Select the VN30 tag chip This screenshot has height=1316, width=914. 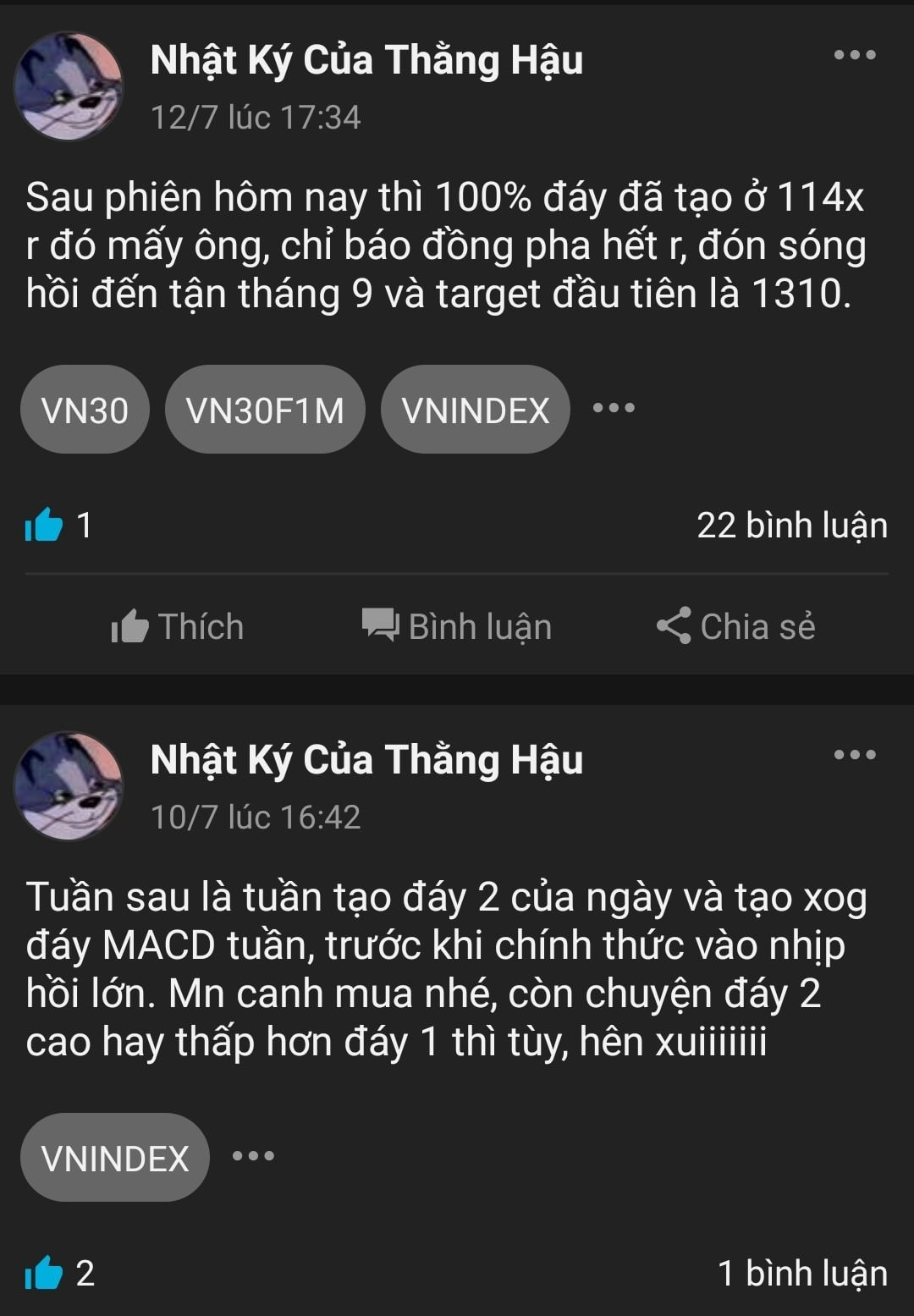[x=85, y=410]
